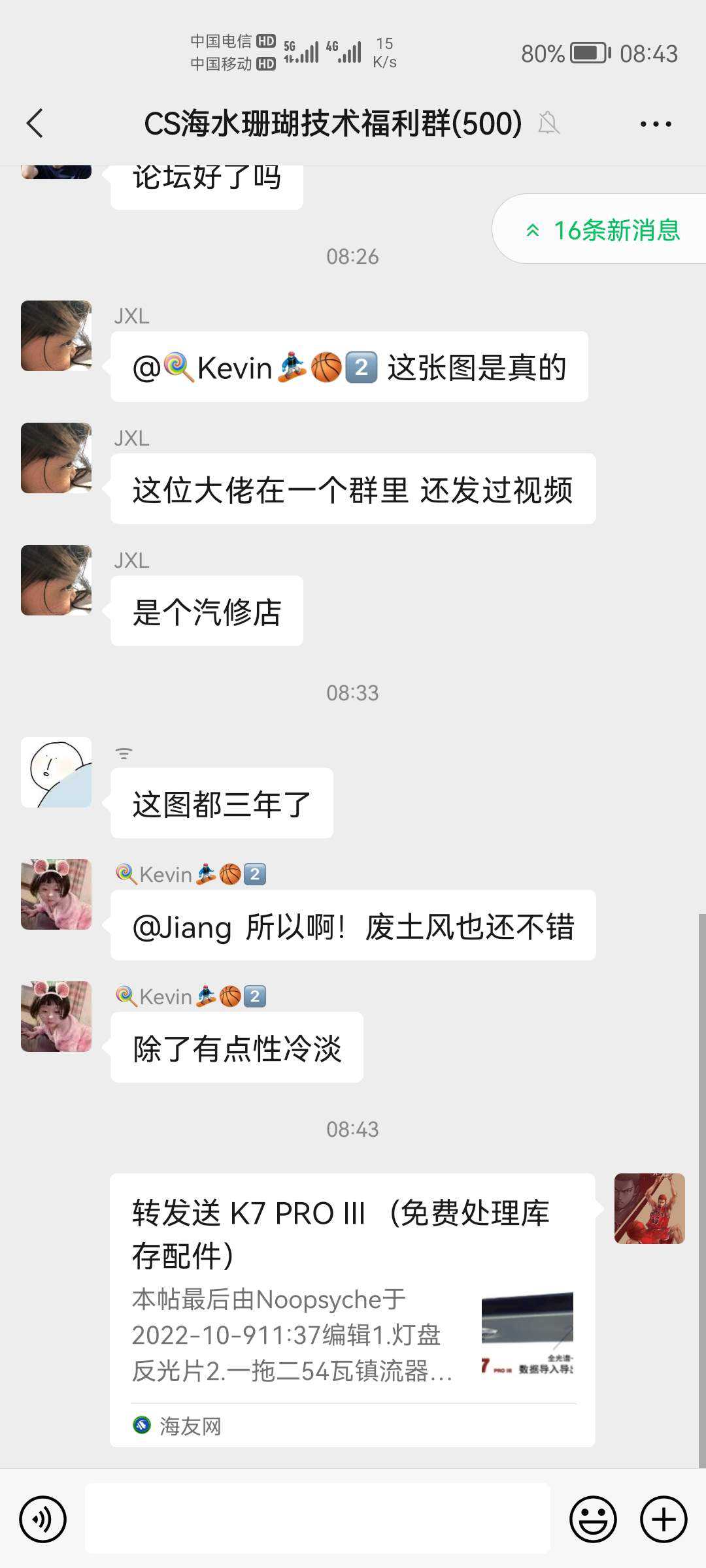This screenshot has width=706, height=1568.
Task: Open the plus attachment menu
Action: [x=664, y=1519]
